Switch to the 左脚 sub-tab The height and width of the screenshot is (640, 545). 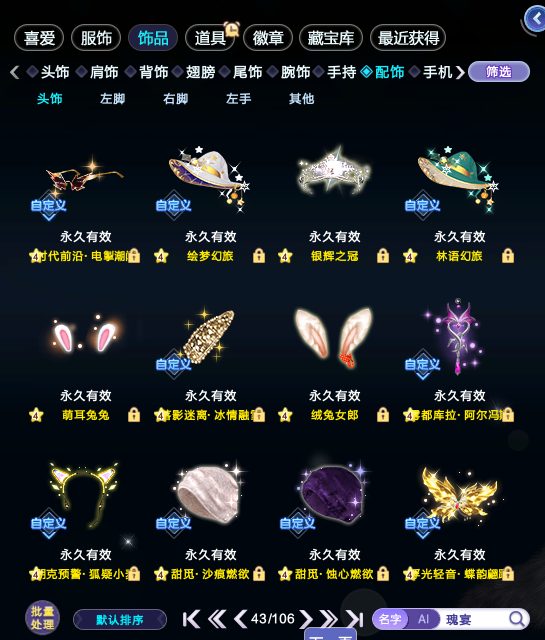click(x=112, y=99)
